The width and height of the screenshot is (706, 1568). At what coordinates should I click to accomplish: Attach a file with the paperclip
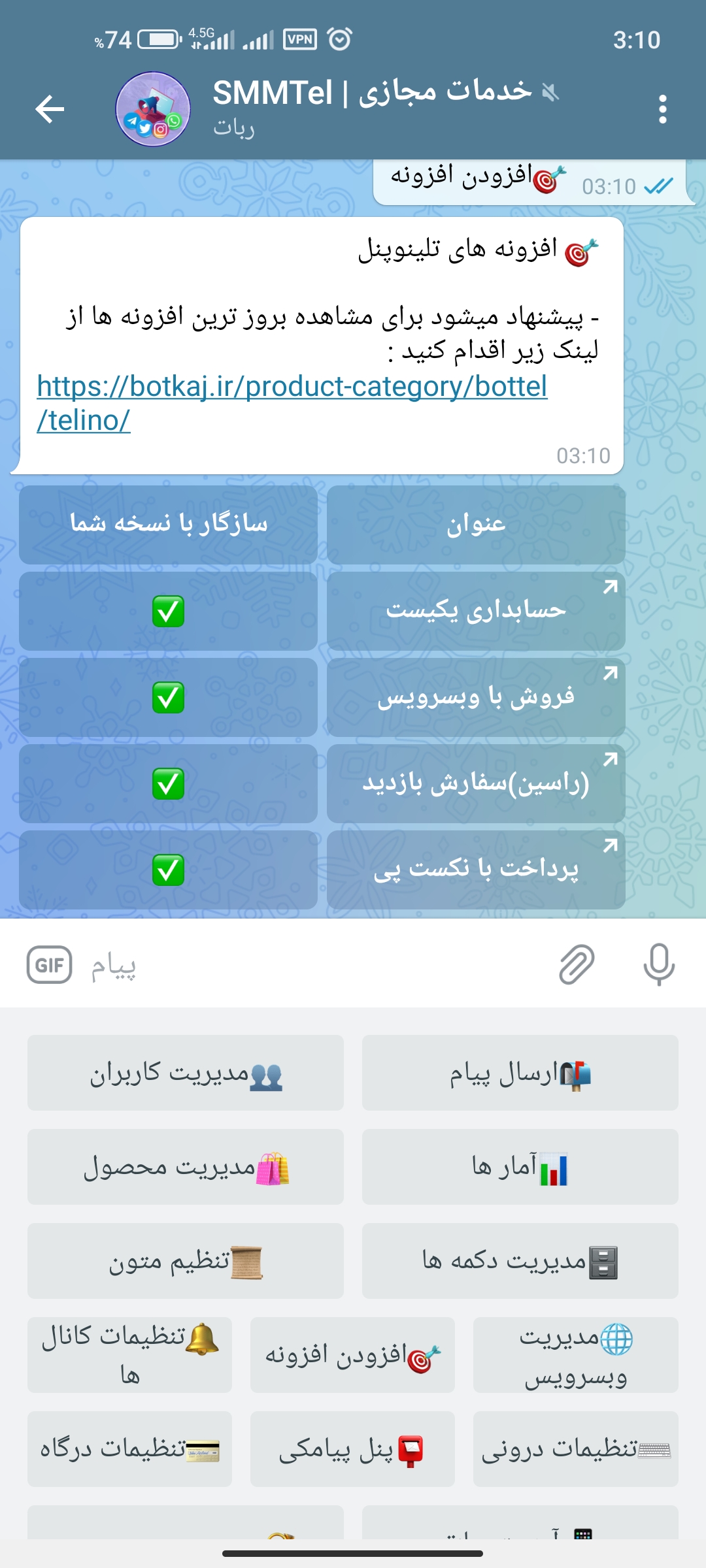click(577, 964)
